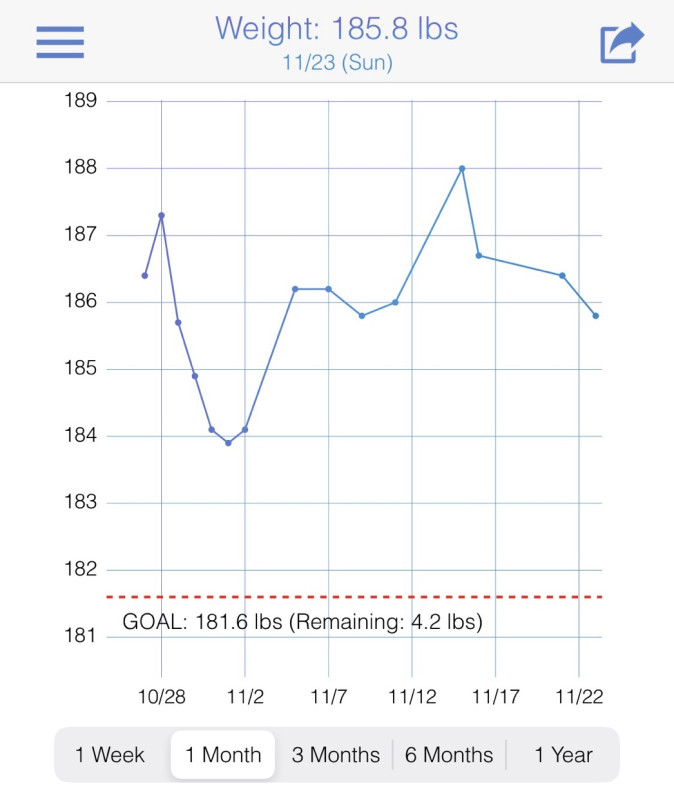Screen dimensions: 674x800
Task: Open the hamburger menu
Action: pos(60,42)
